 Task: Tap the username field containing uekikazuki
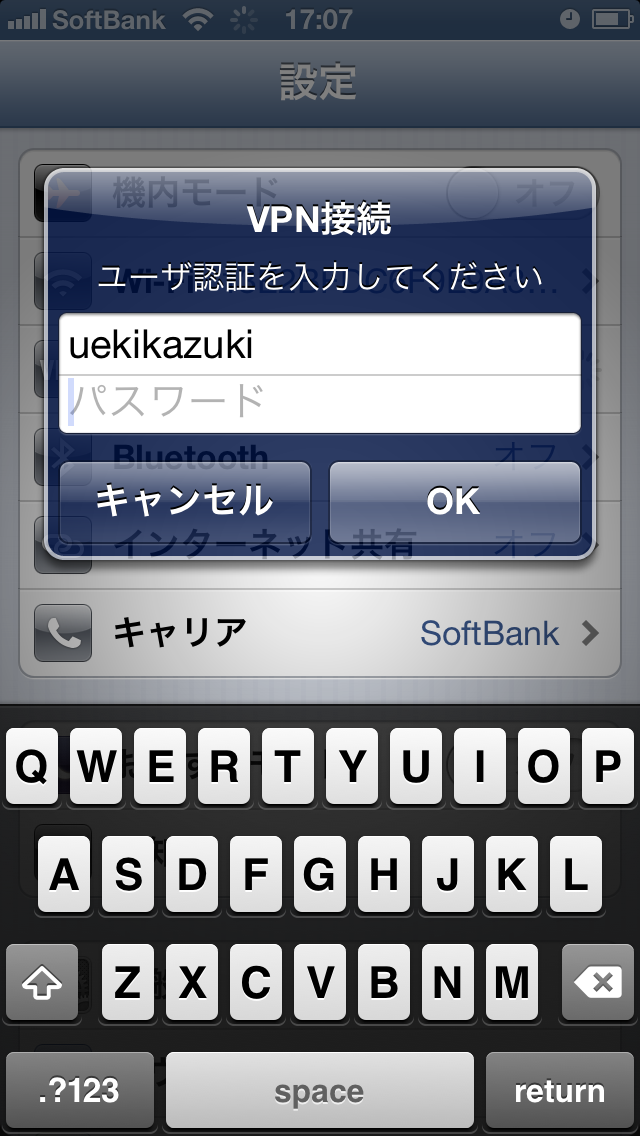320,344
